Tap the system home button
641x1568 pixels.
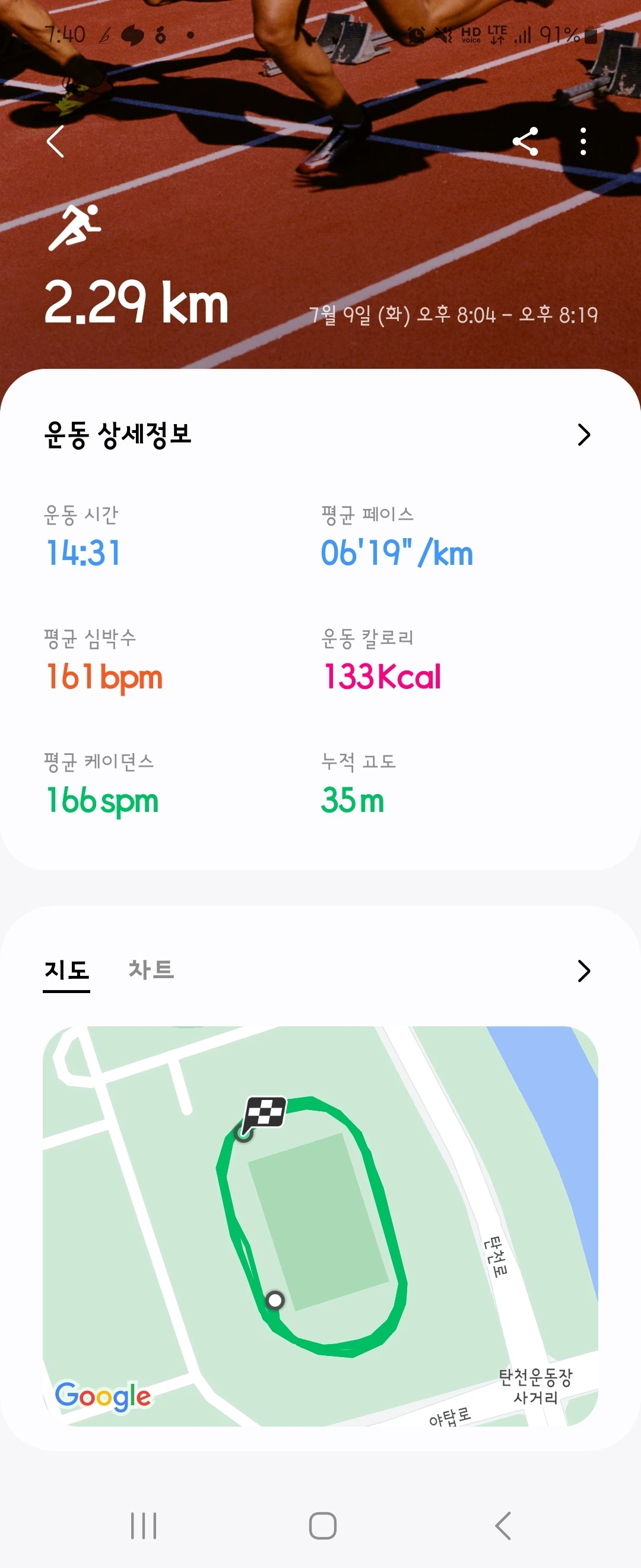coord(322,1525)
